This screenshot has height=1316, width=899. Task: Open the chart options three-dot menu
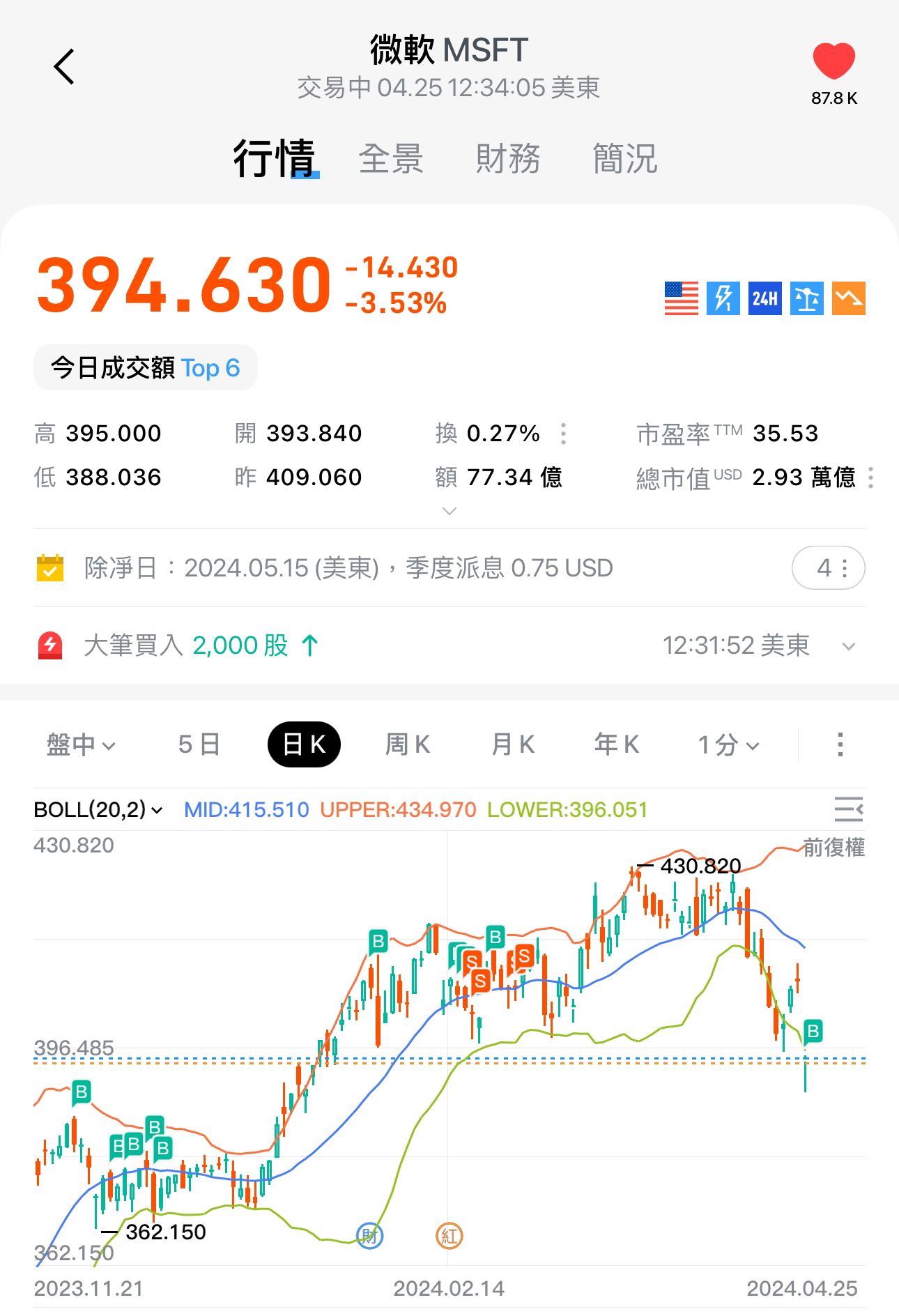[840, 744]
